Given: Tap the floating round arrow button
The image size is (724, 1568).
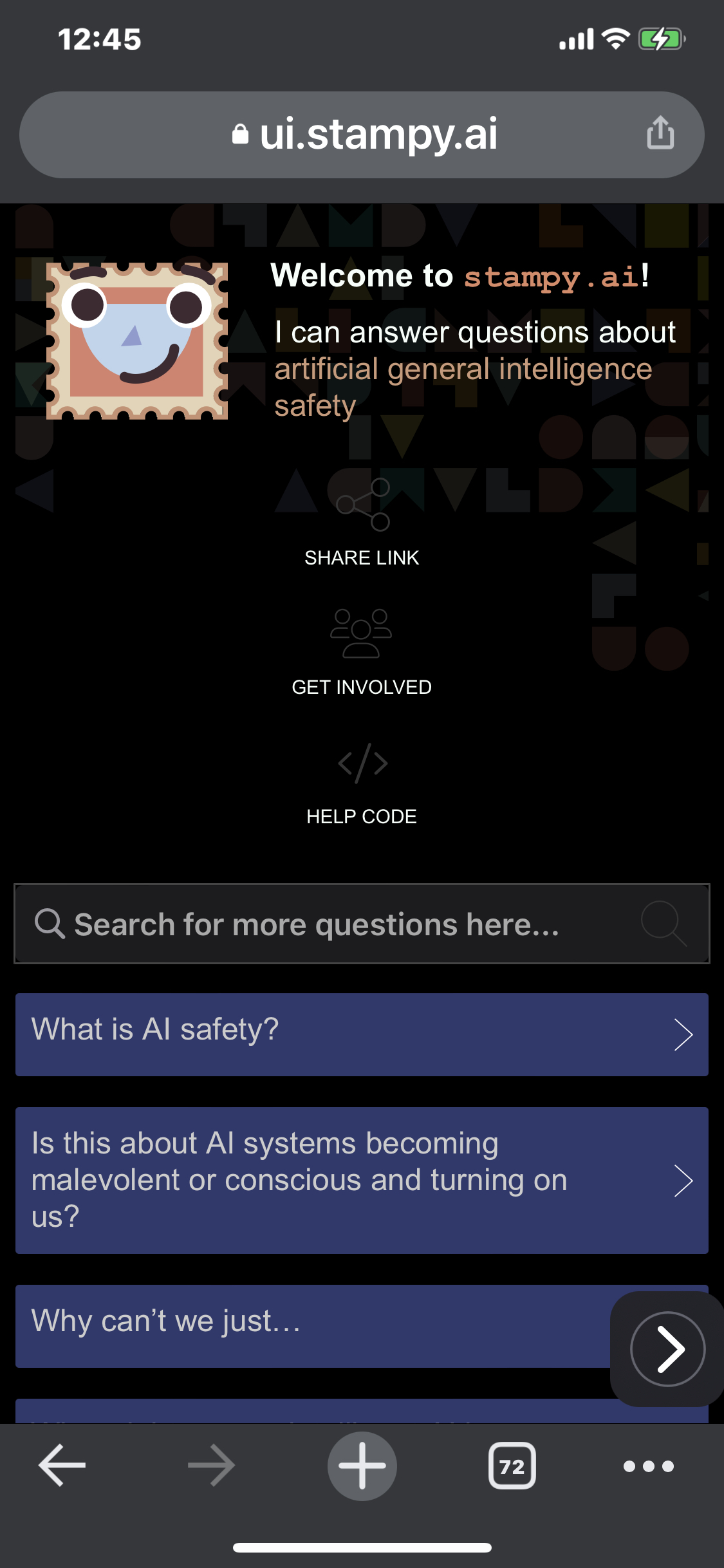Looking at the screenshot, I should [x=667, y=1349].
